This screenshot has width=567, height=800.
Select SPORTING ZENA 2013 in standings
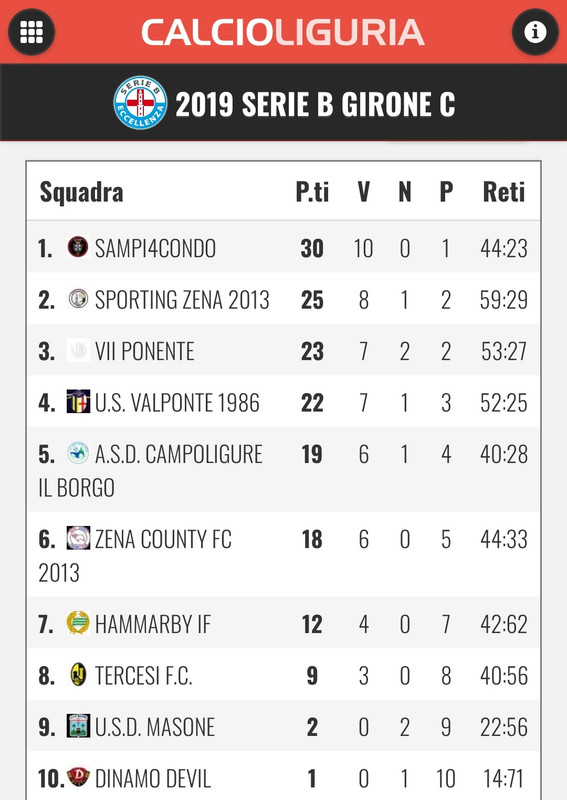pyautogui.click(x=283, y=299)
